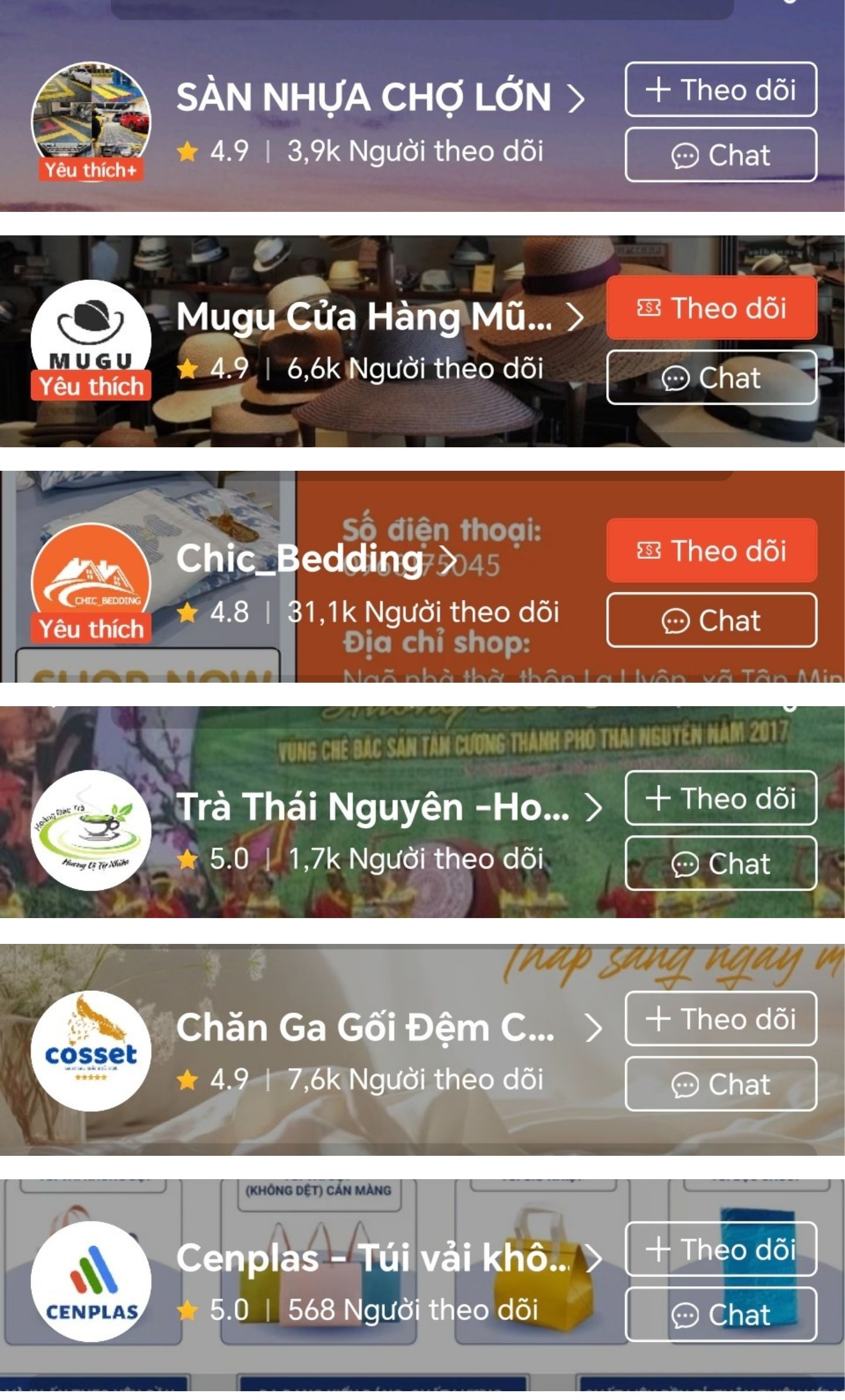Chat with SÀN NHỰA CHỢ LỚN
Viewport: 845px width, 1400px height.
pos(721,155)
